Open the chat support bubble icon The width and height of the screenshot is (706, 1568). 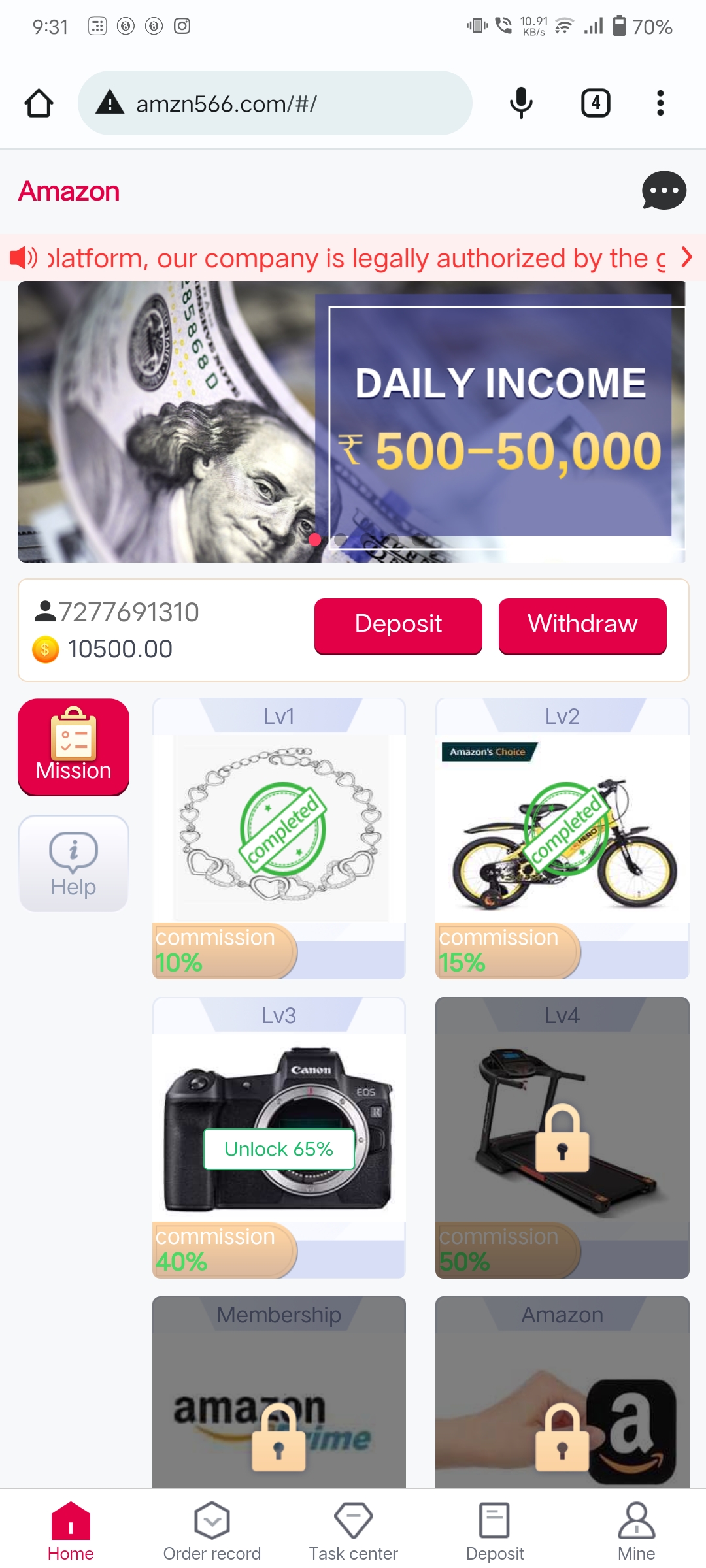point(664,191)
